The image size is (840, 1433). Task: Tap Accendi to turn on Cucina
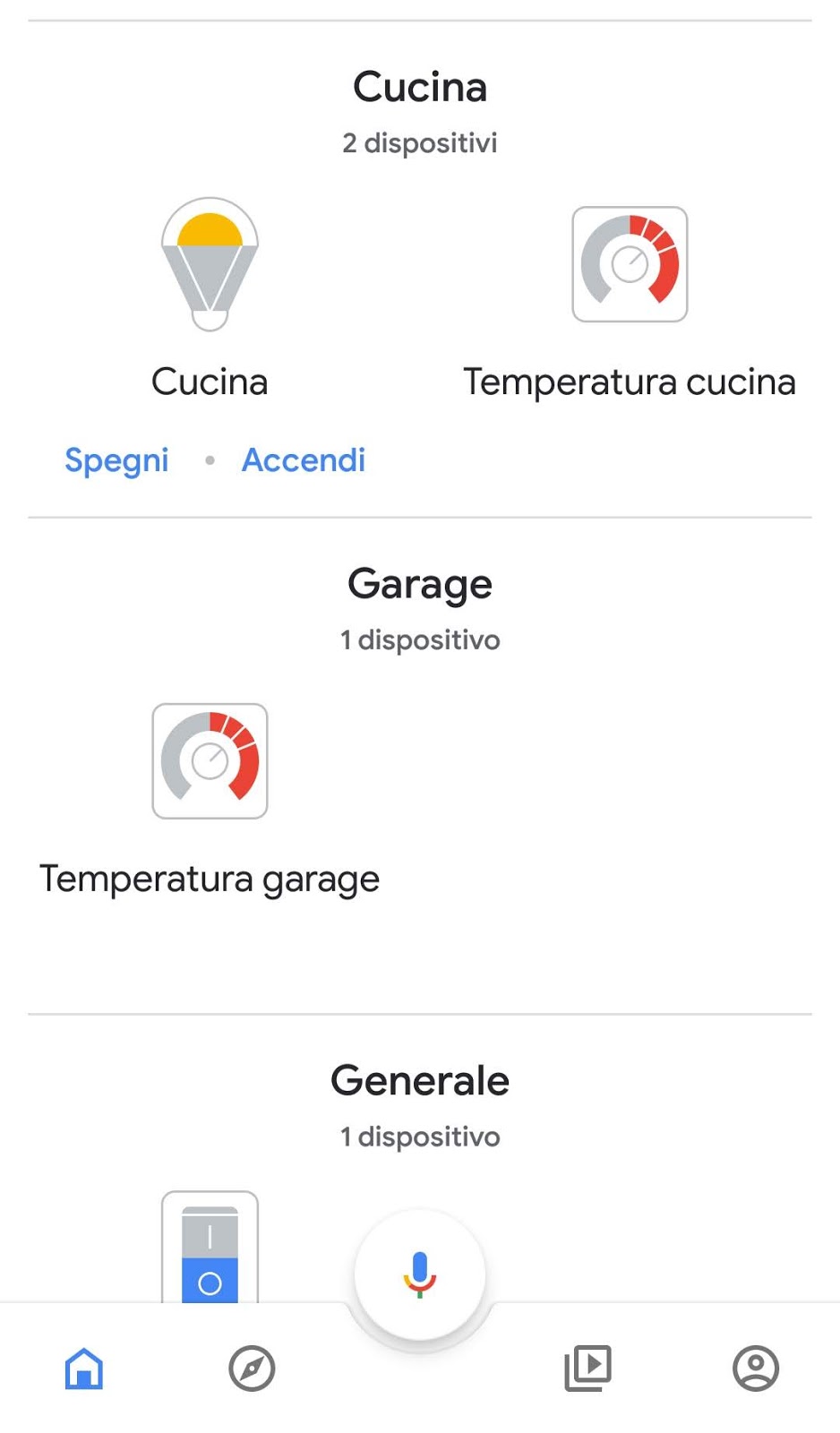(304, 460)
